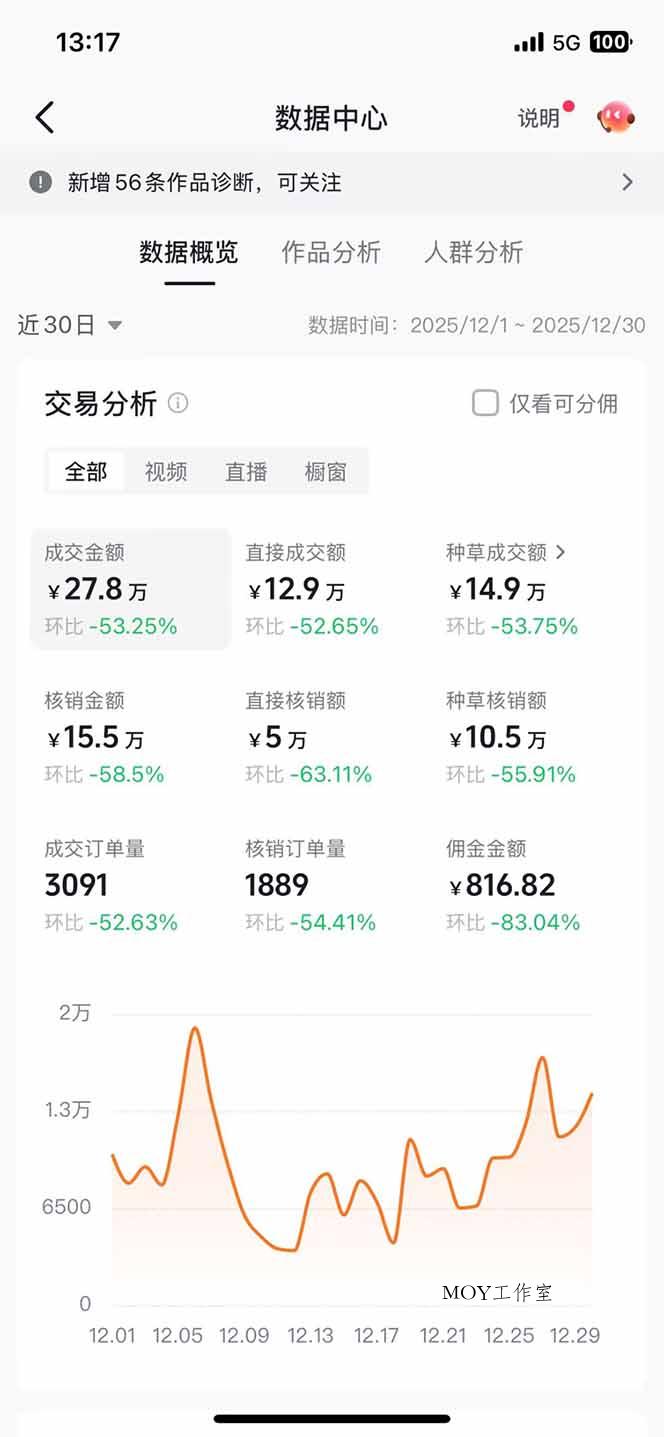Filter transactions by 橱窗
The image size is (664, 1437).
click(x=326, y=472)
